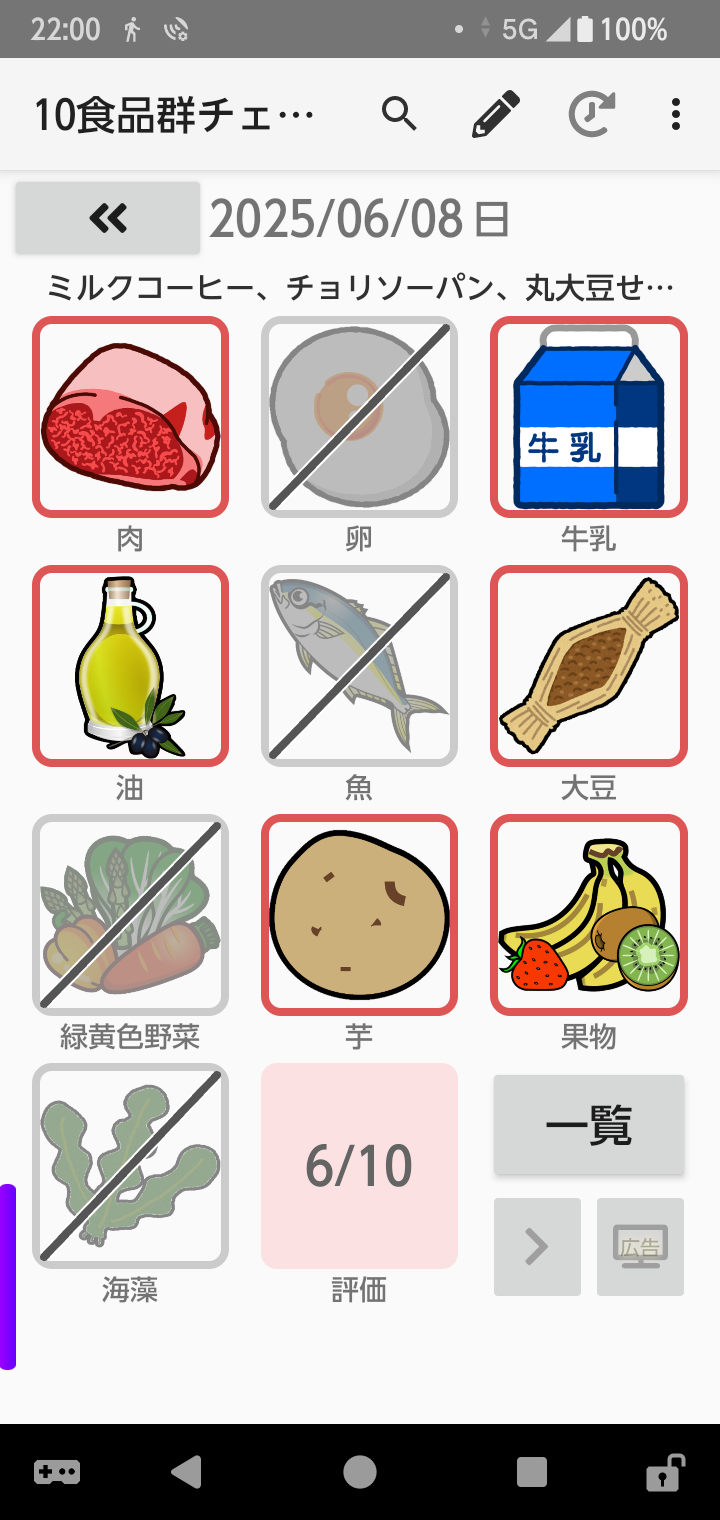The image size is (720, 1520).
Task: Mark 海藻 (seaweed) as eaten
Action: coord(130,1165)
